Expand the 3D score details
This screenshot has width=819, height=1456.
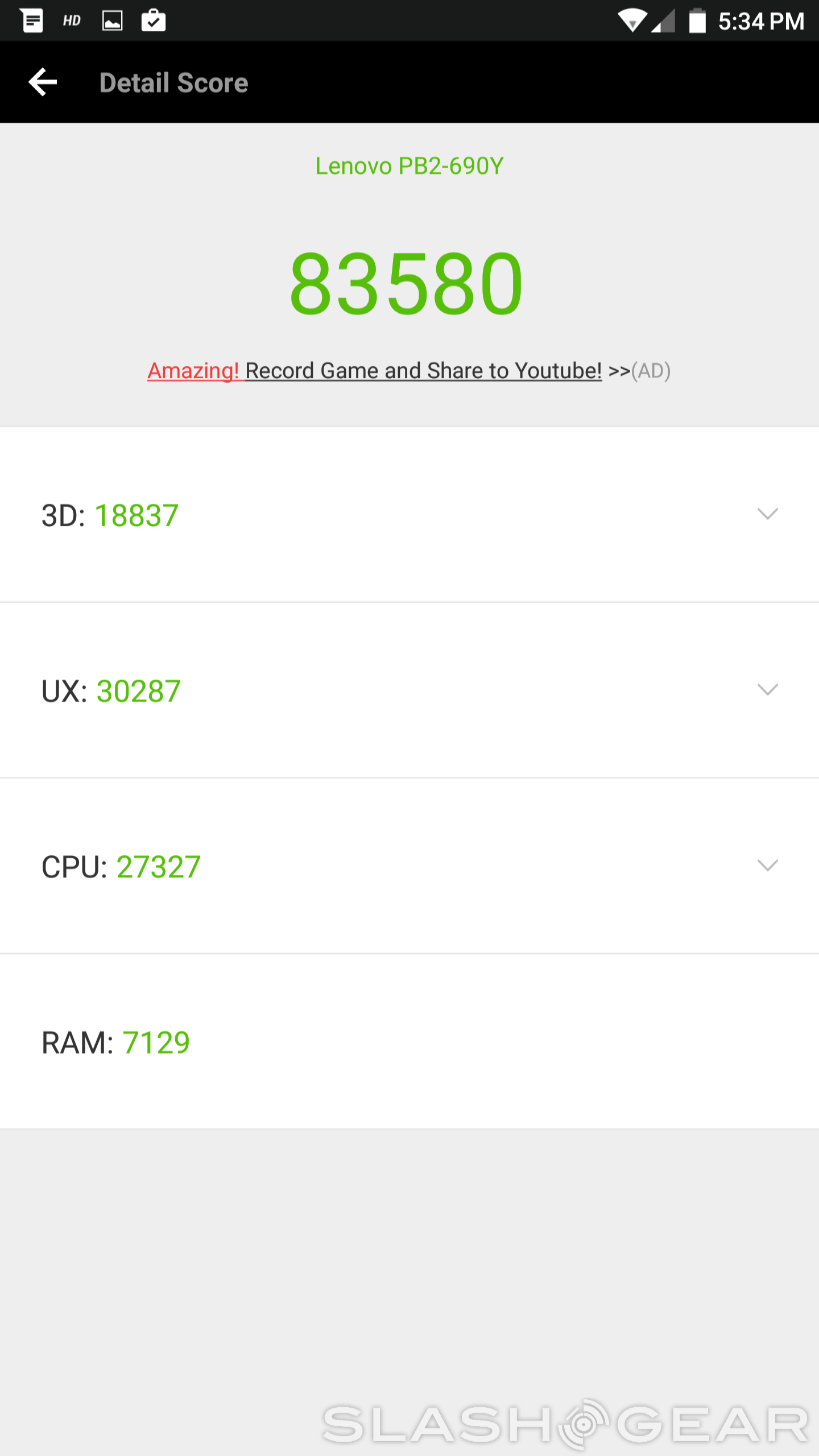pos(767,514)
